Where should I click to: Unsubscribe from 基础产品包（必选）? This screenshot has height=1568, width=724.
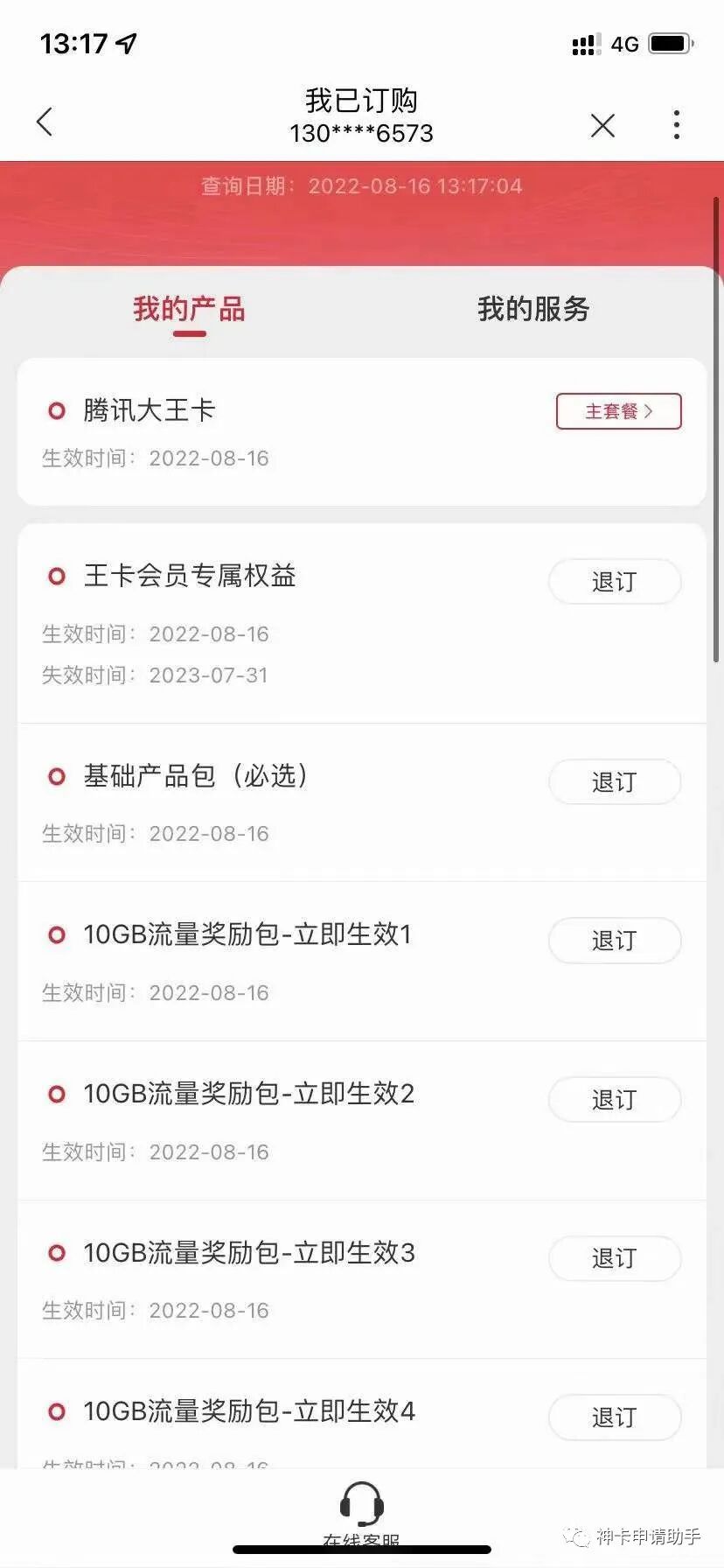pyautogui.click(x=614, y=782)
